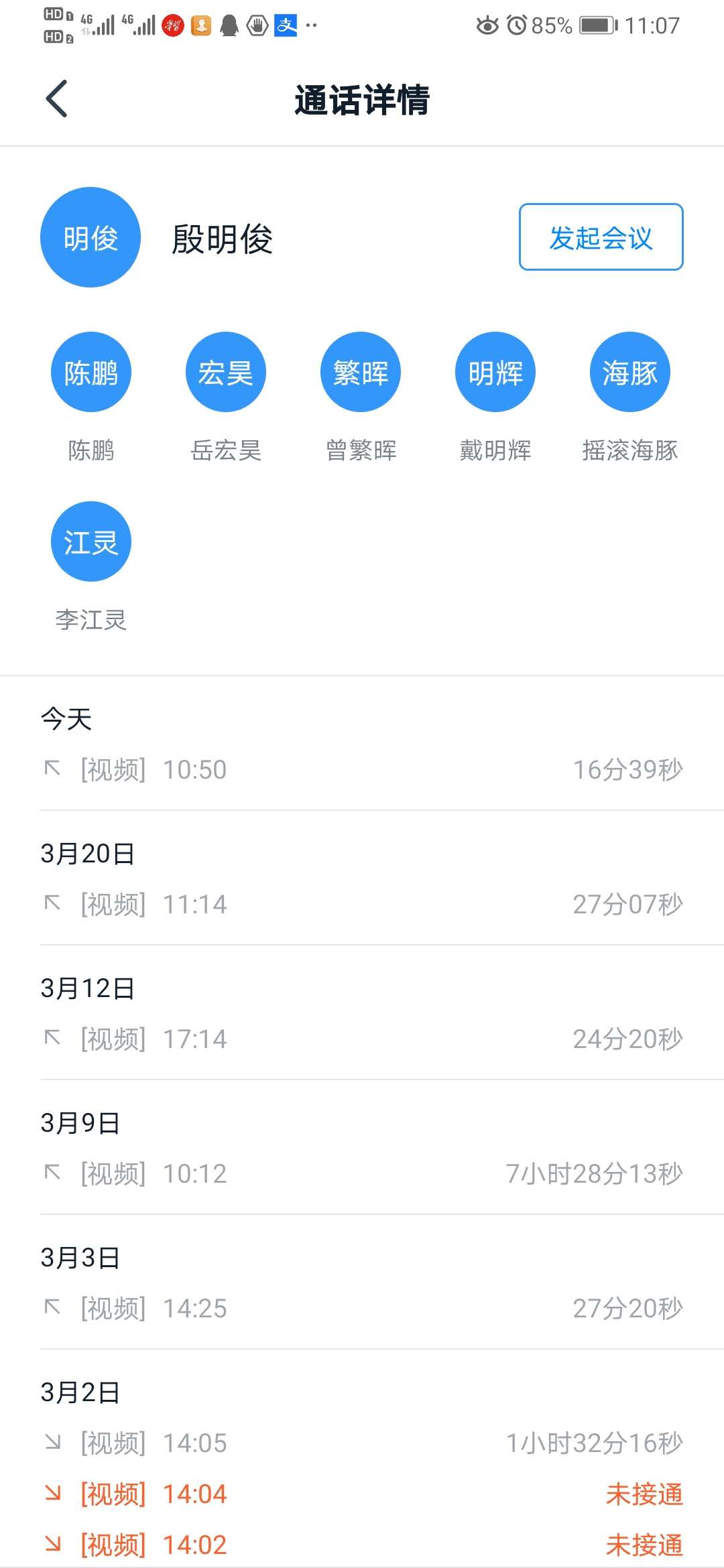Open the missed 14:04 video call
This screenshot has width=724, height=1568.
362,1494
